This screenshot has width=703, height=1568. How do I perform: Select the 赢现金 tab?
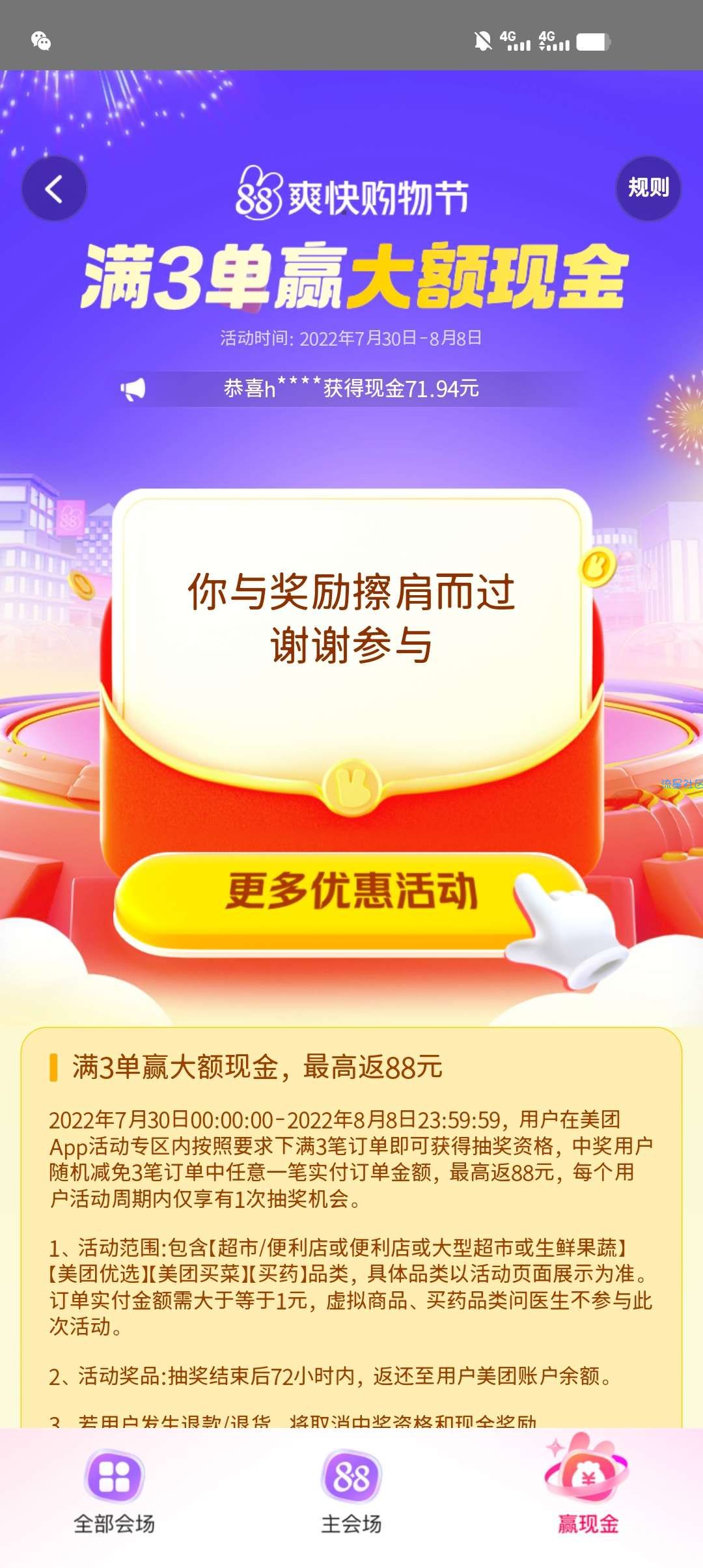588,1492
